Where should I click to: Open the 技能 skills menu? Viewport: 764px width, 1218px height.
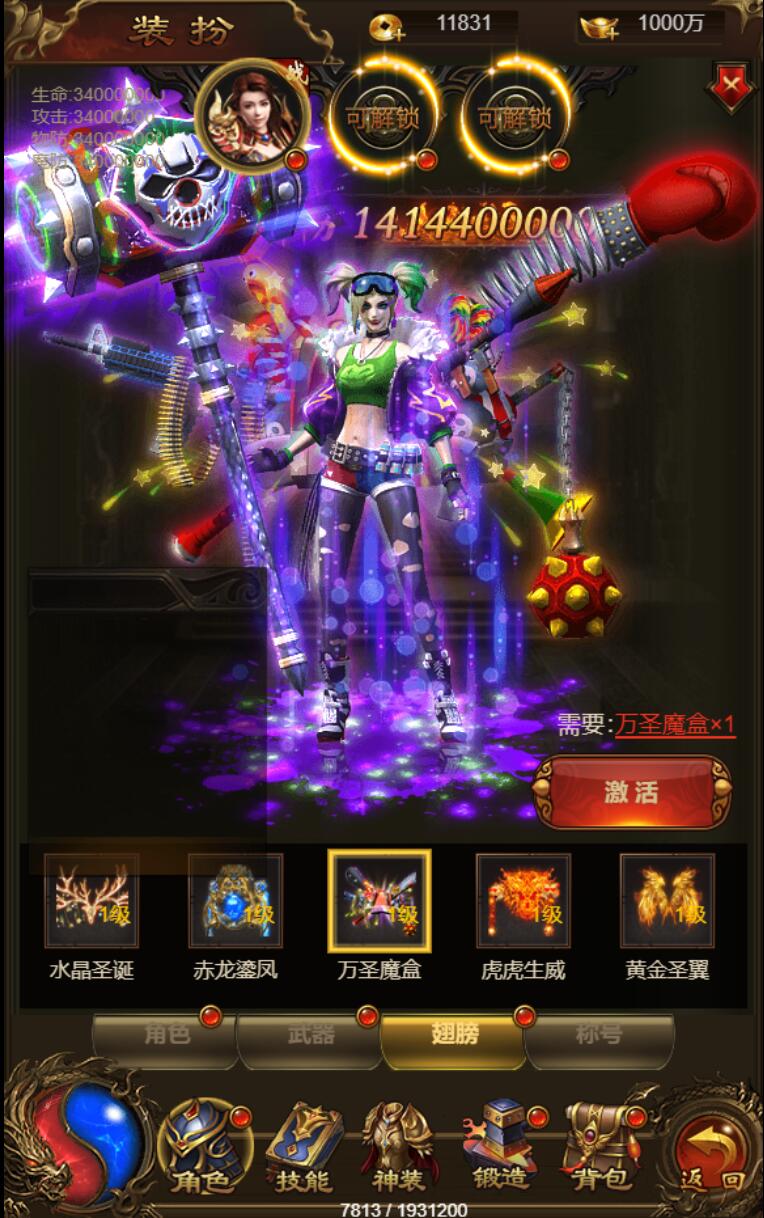(x=303, y=1150)
